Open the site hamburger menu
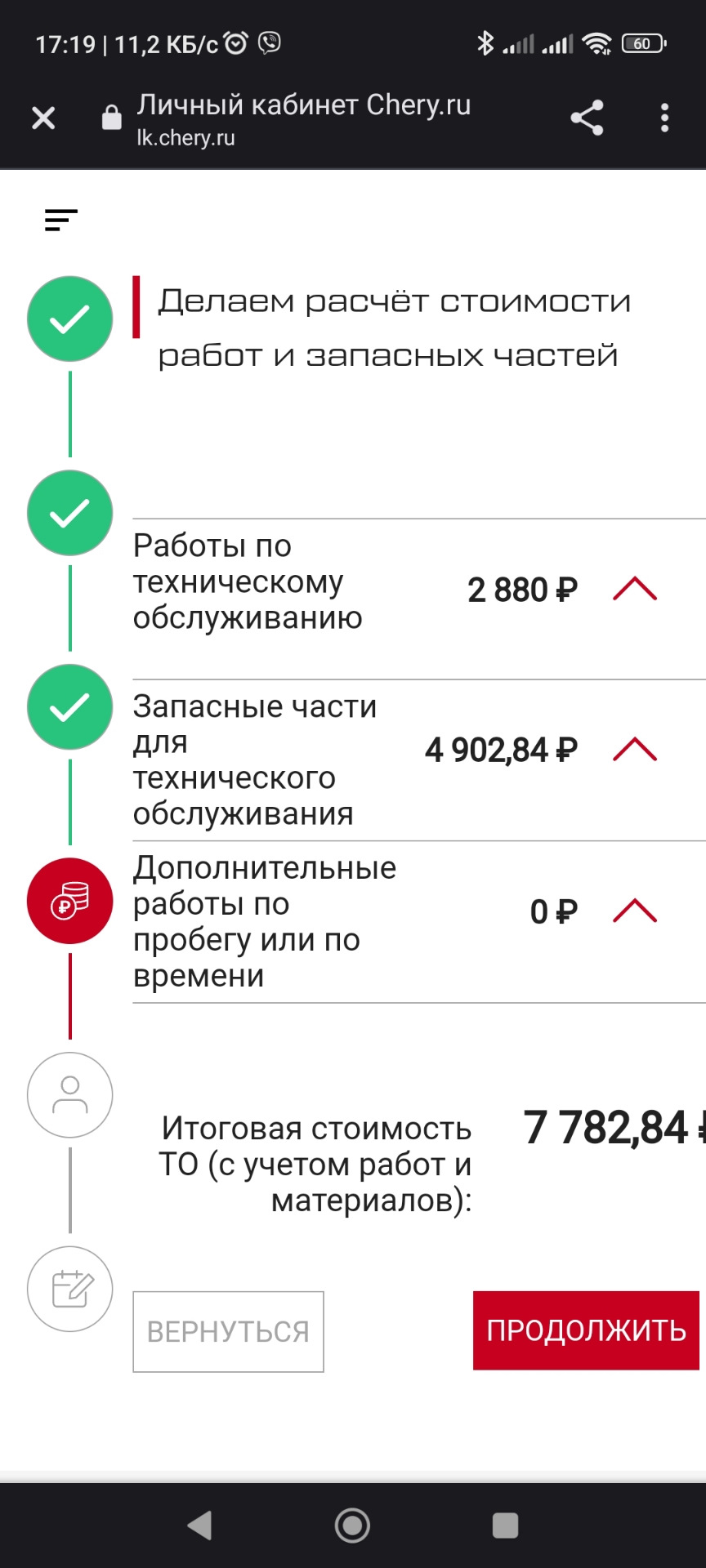706x1568 pixels. coord(61,220)
